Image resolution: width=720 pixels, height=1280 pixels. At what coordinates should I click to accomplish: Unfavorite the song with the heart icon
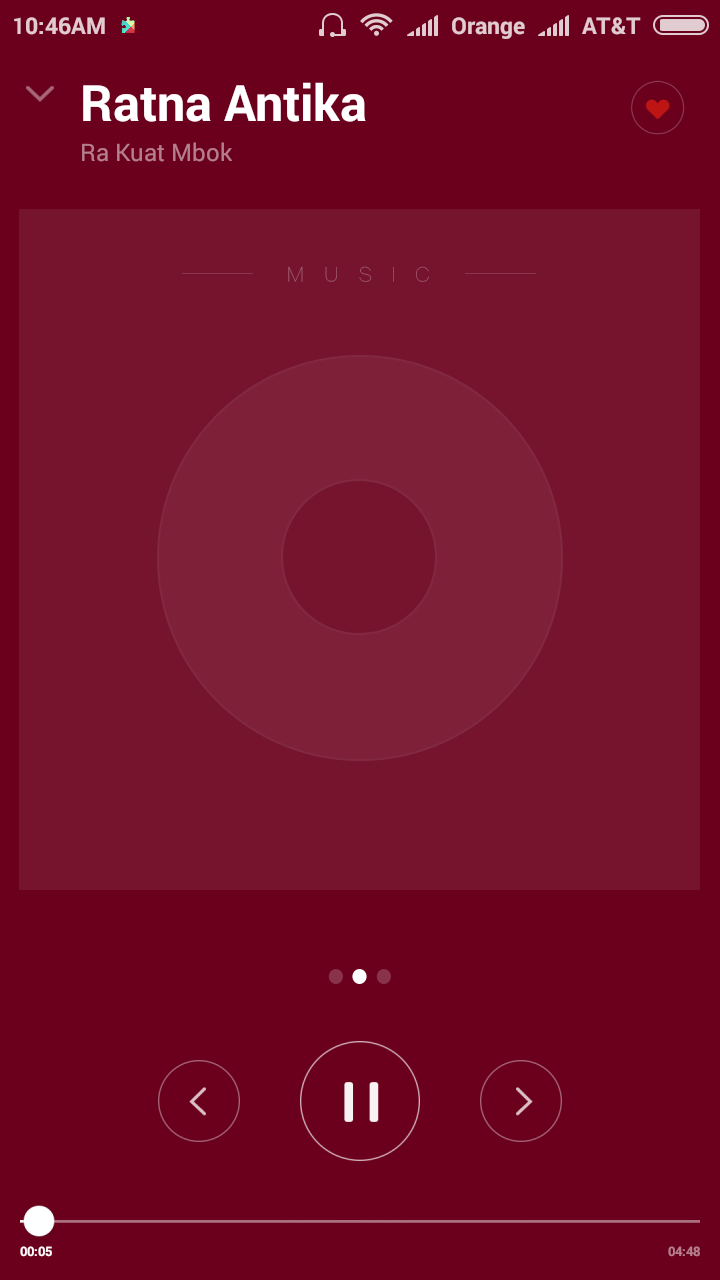(657, 108)
